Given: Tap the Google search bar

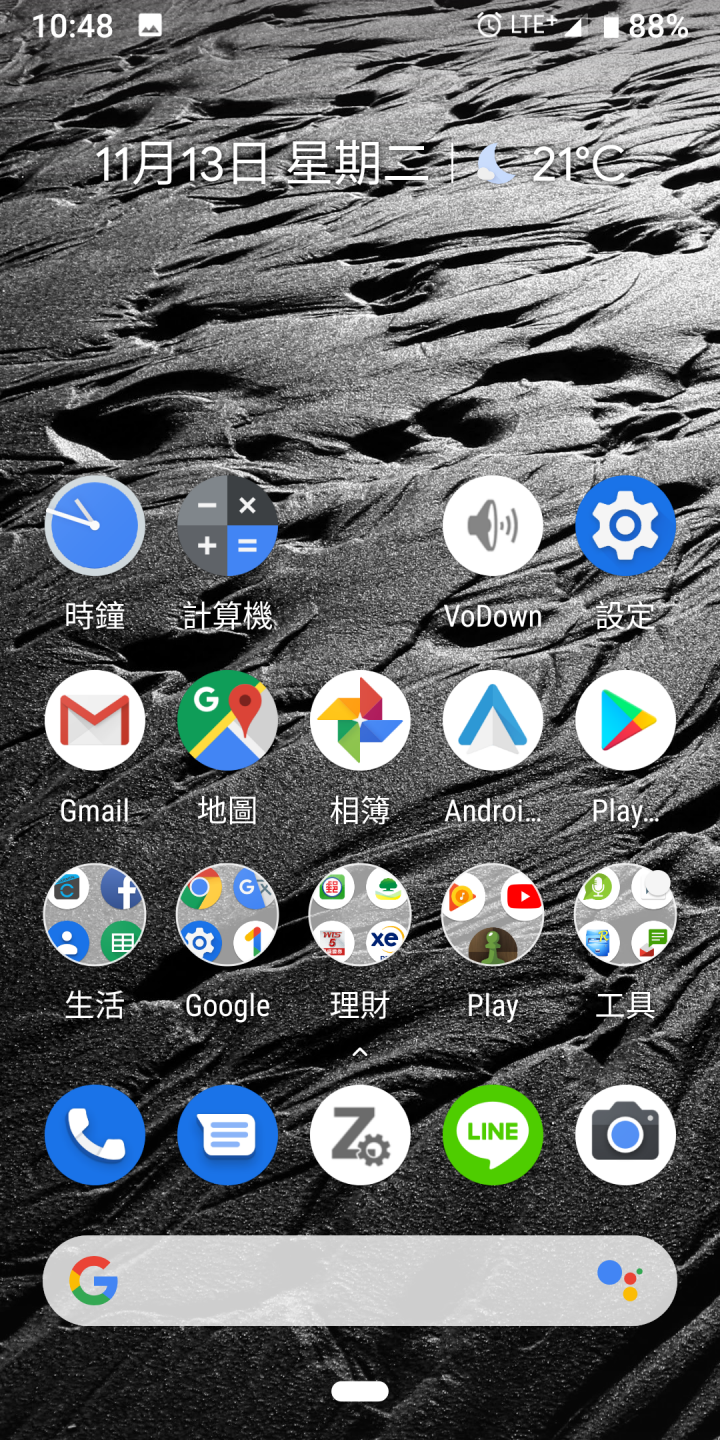Looking at the screenshot, I should point(340,1281).
